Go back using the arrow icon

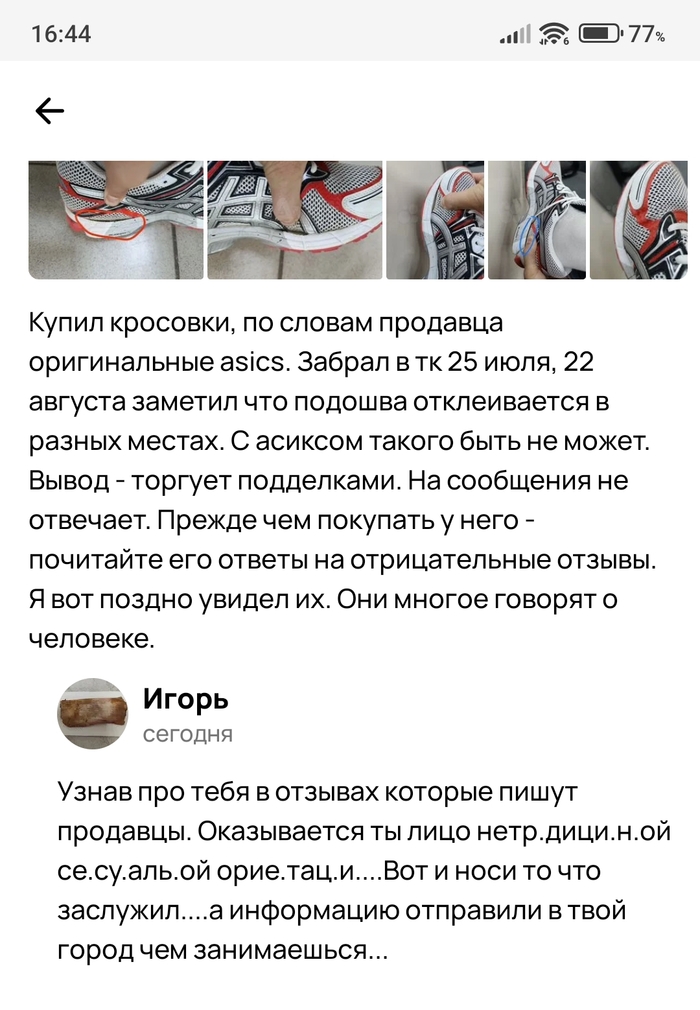49,112
